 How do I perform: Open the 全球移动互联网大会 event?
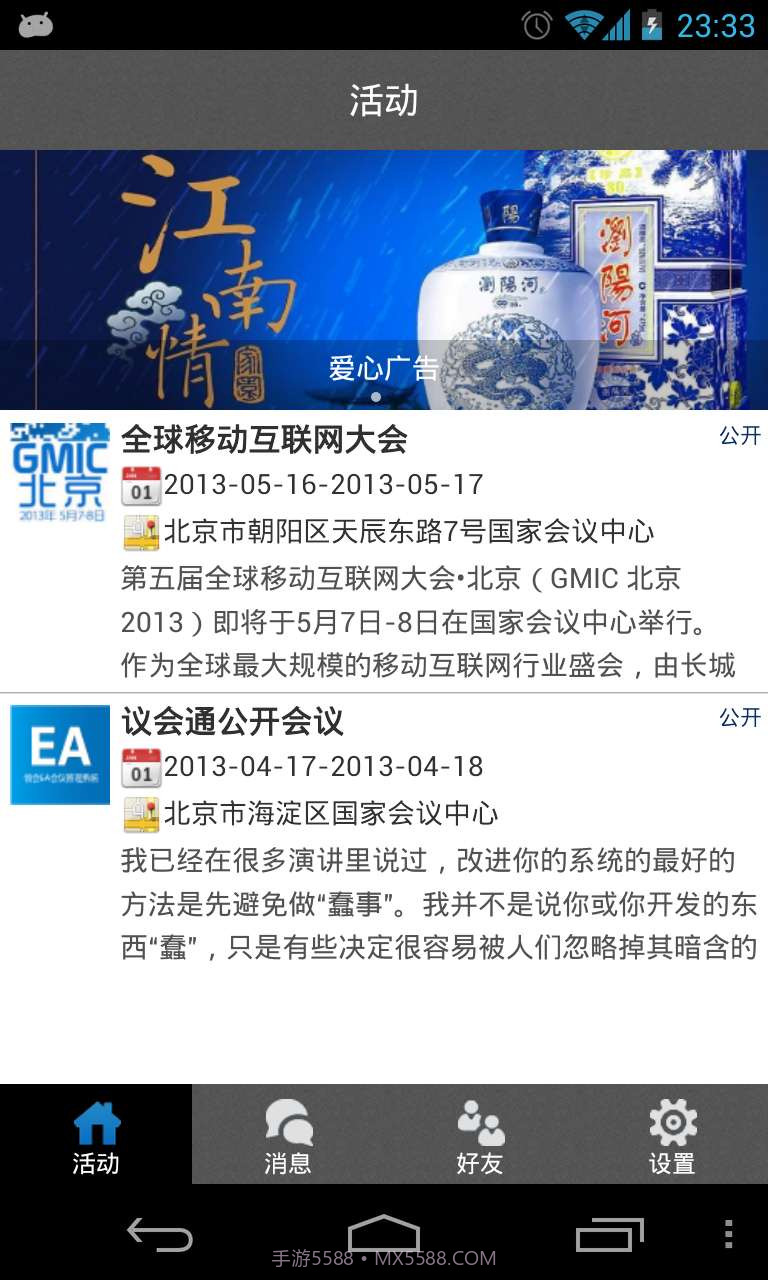pos(384,550)
